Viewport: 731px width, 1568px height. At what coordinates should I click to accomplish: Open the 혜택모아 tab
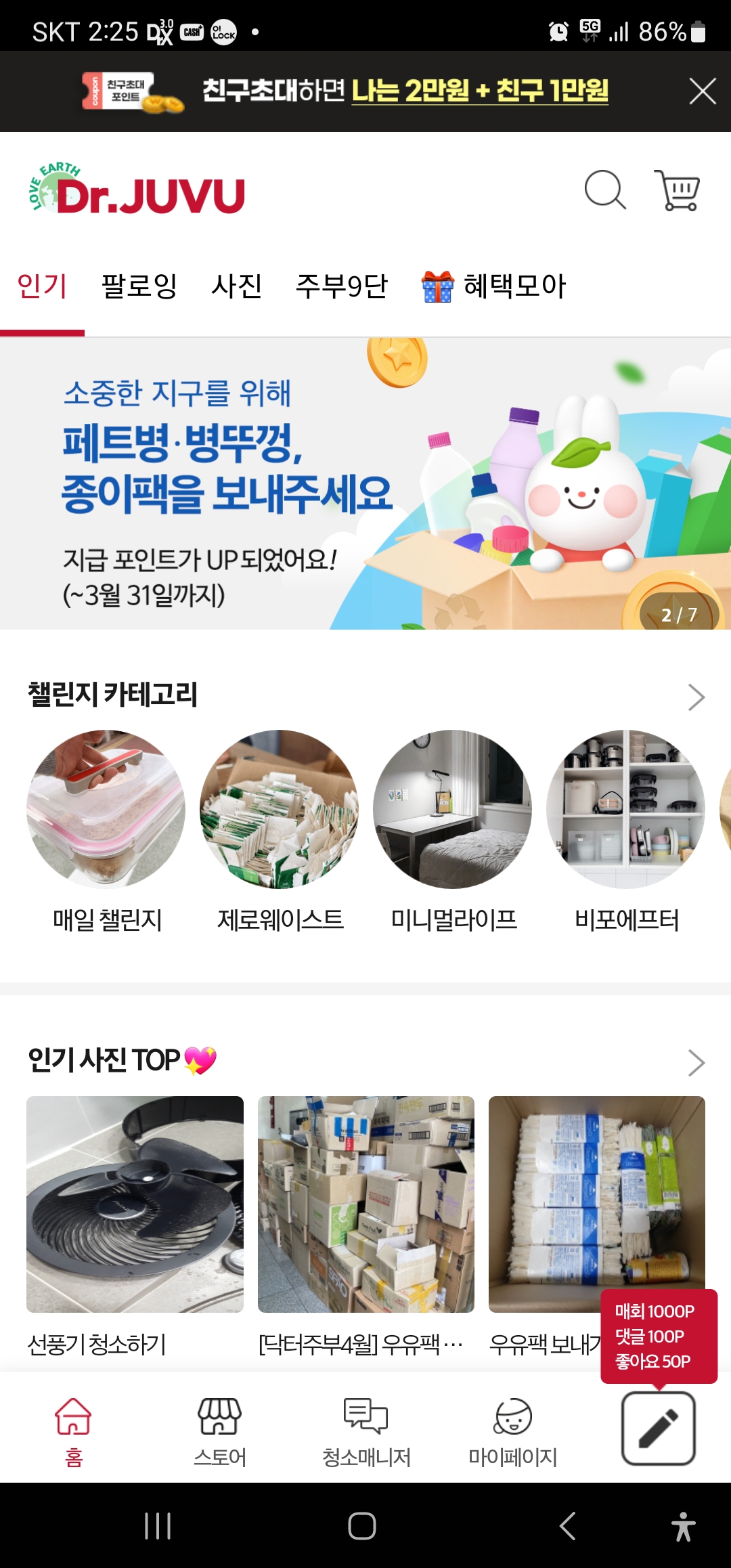click(494, 286)
